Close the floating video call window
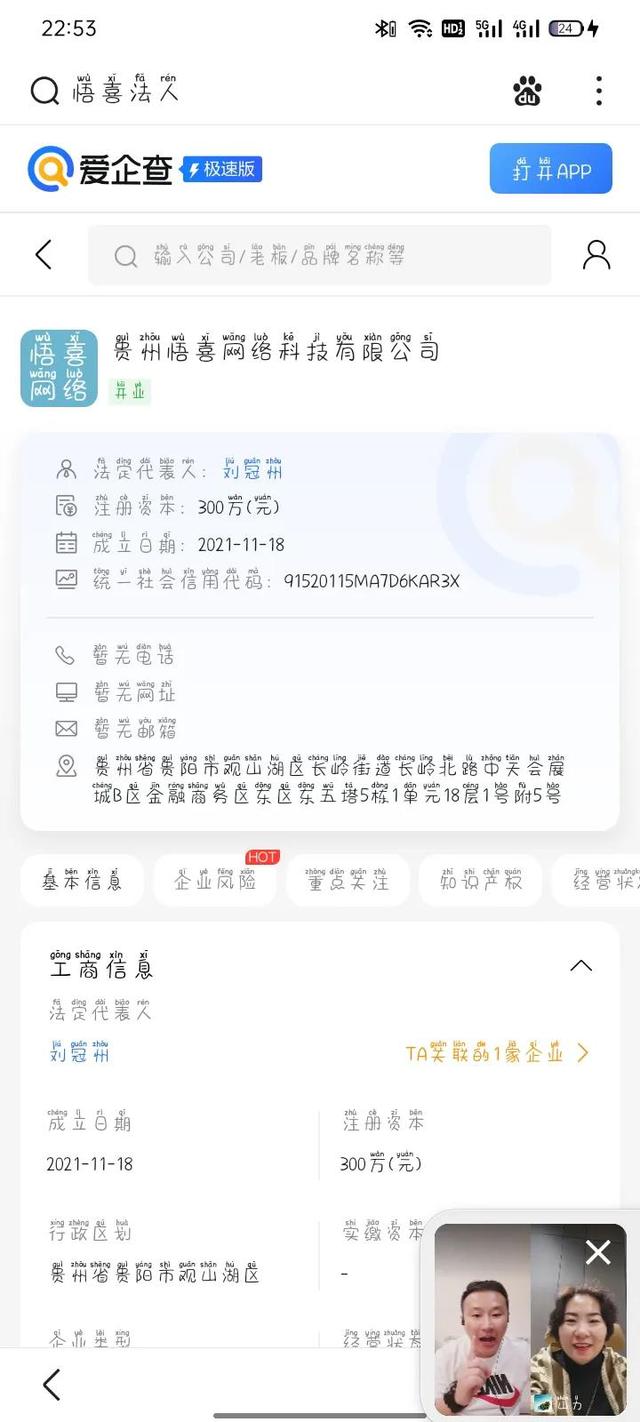 [x=598, y=1252]
